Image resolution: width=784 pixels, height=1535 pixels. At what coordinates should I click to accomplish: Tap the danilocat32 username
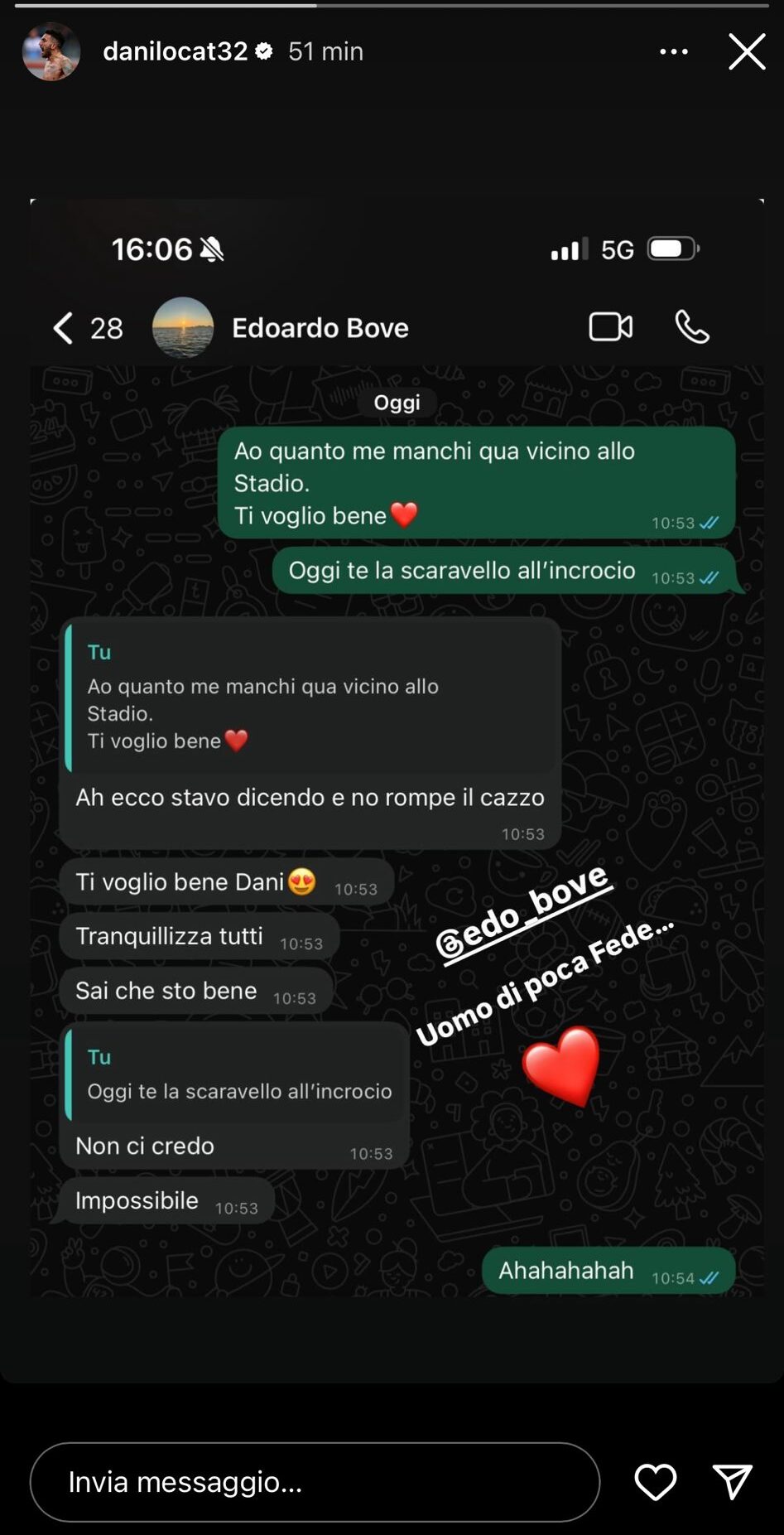175,51
